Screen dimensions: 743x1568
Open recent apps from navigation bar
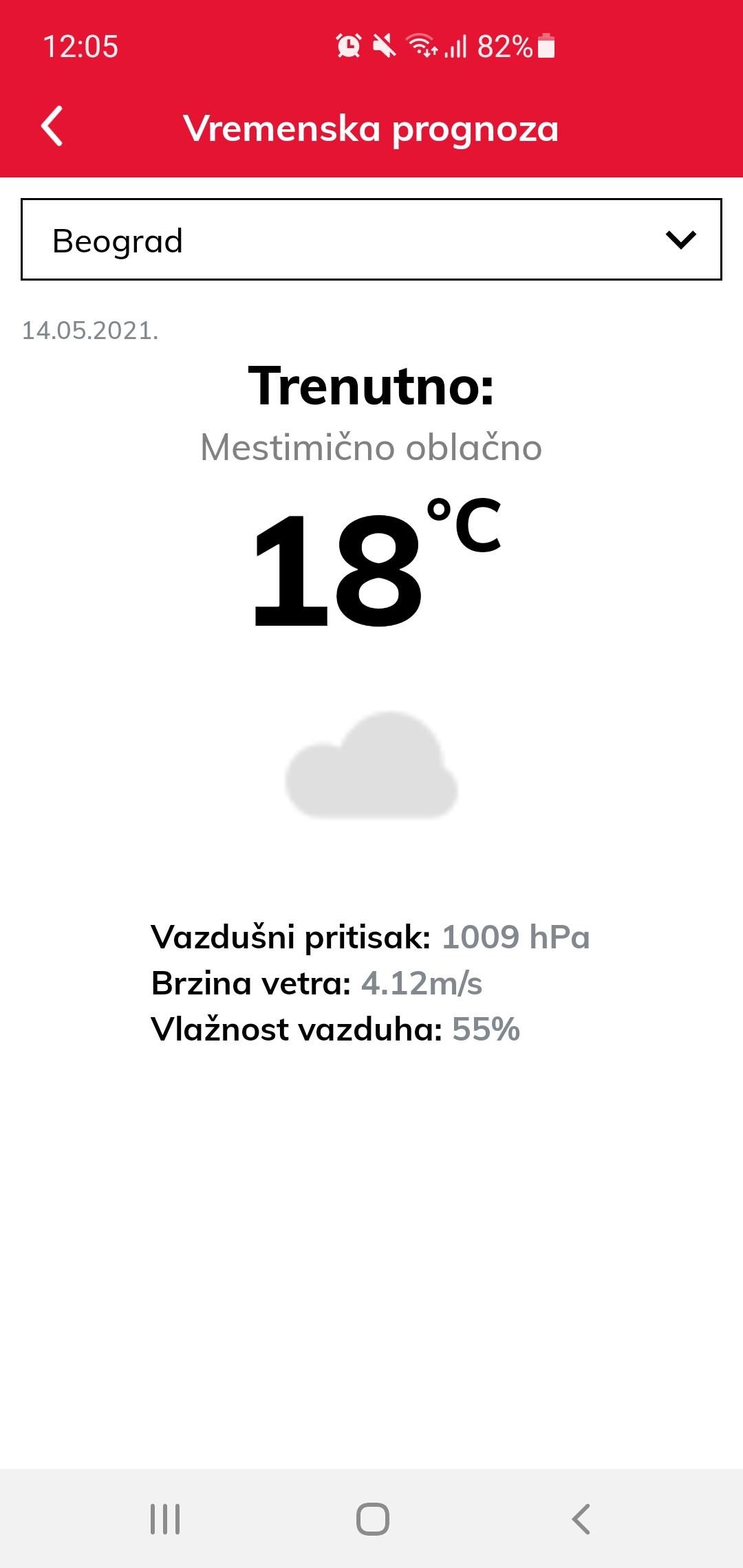click(x=165, y=1519)
